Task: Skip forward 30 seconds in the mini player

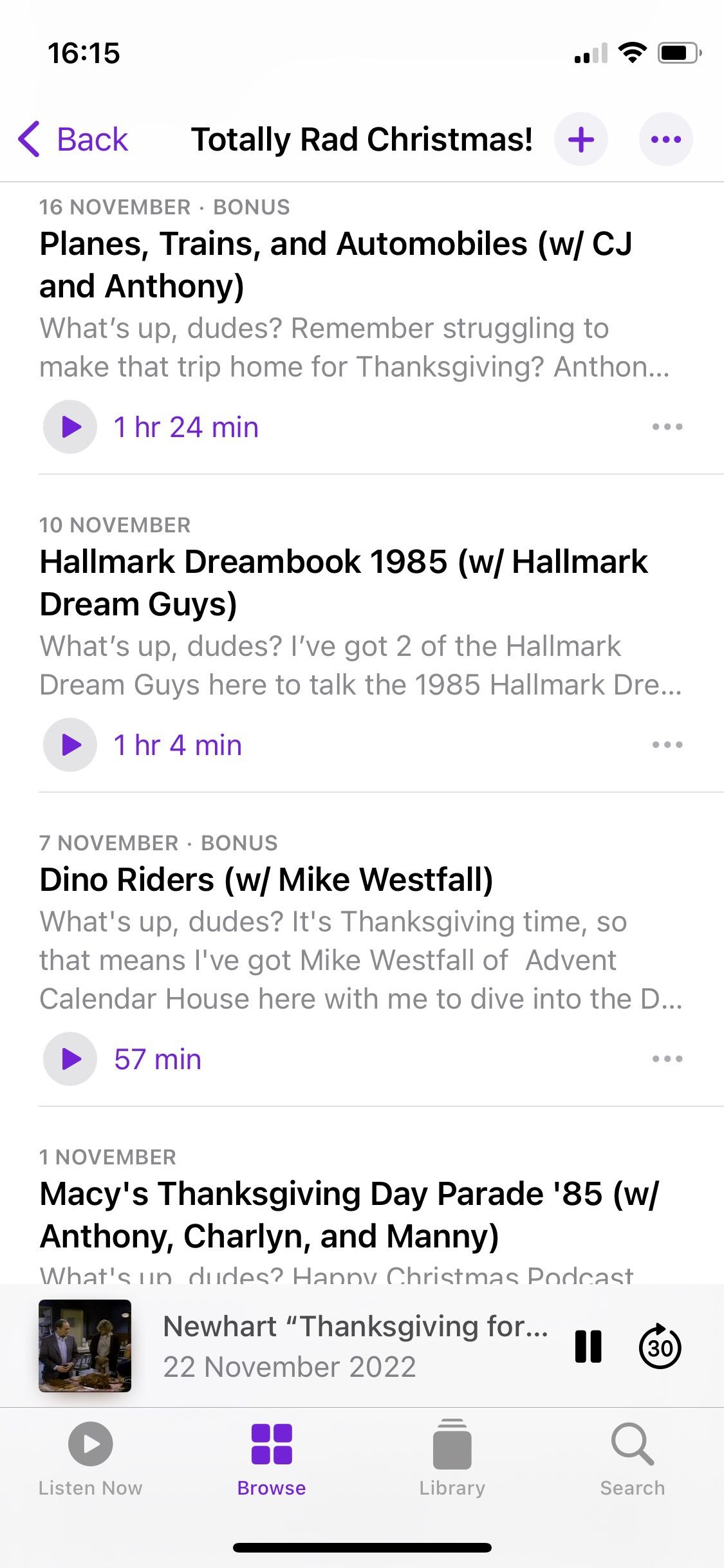Action: [x=660, y=1347]
